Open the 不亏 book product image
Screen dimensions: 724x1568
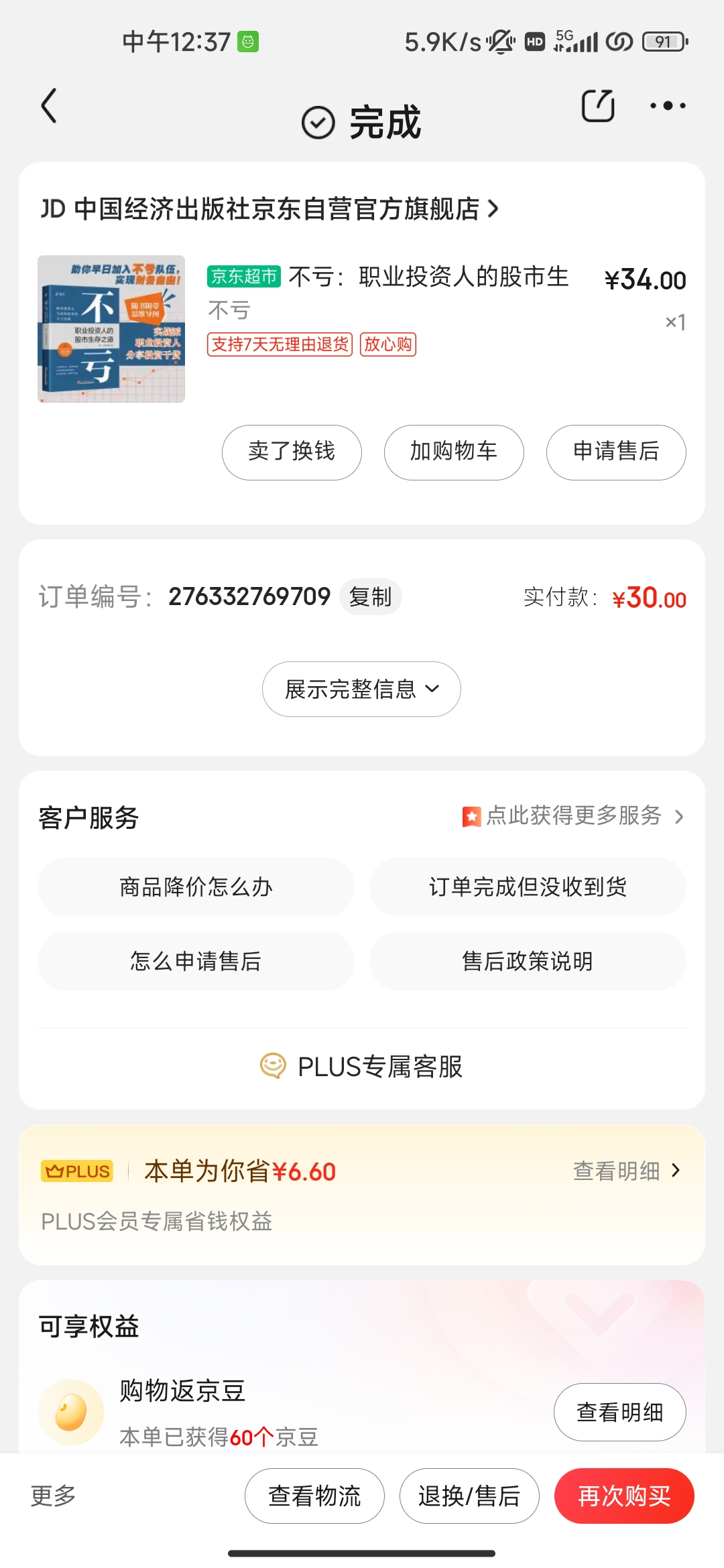point(111,329)
